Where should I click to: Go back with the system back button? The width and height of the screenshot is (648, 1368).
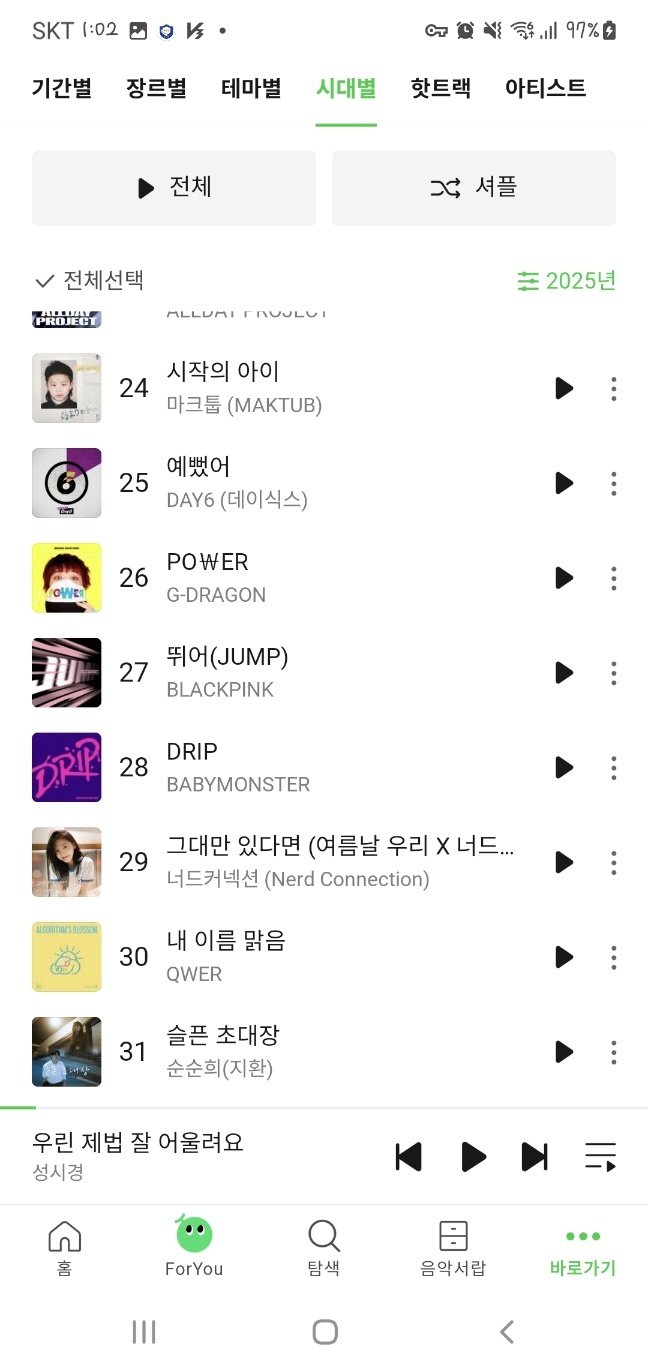(506, 1332)
